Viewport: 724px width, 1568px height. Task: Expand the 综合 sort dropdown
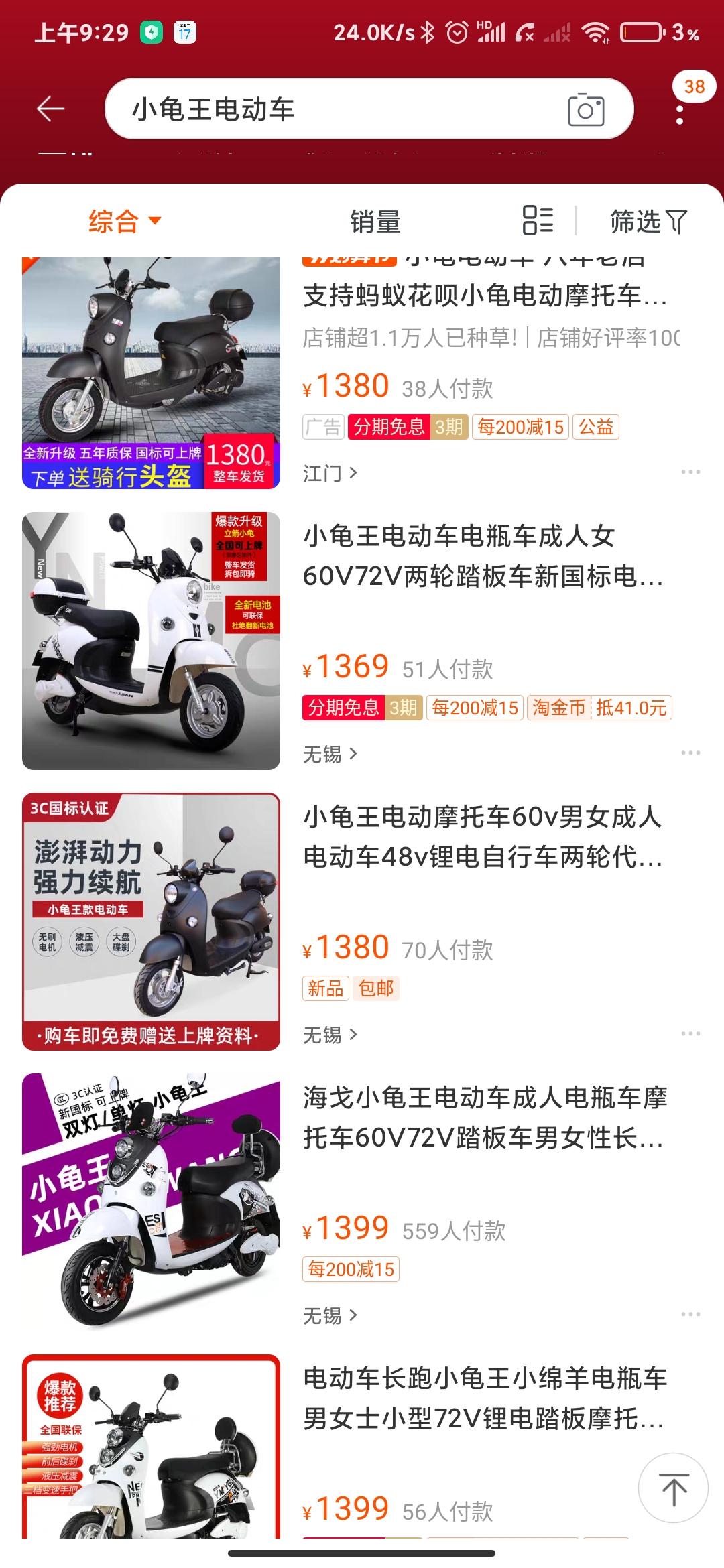[125, 221]
